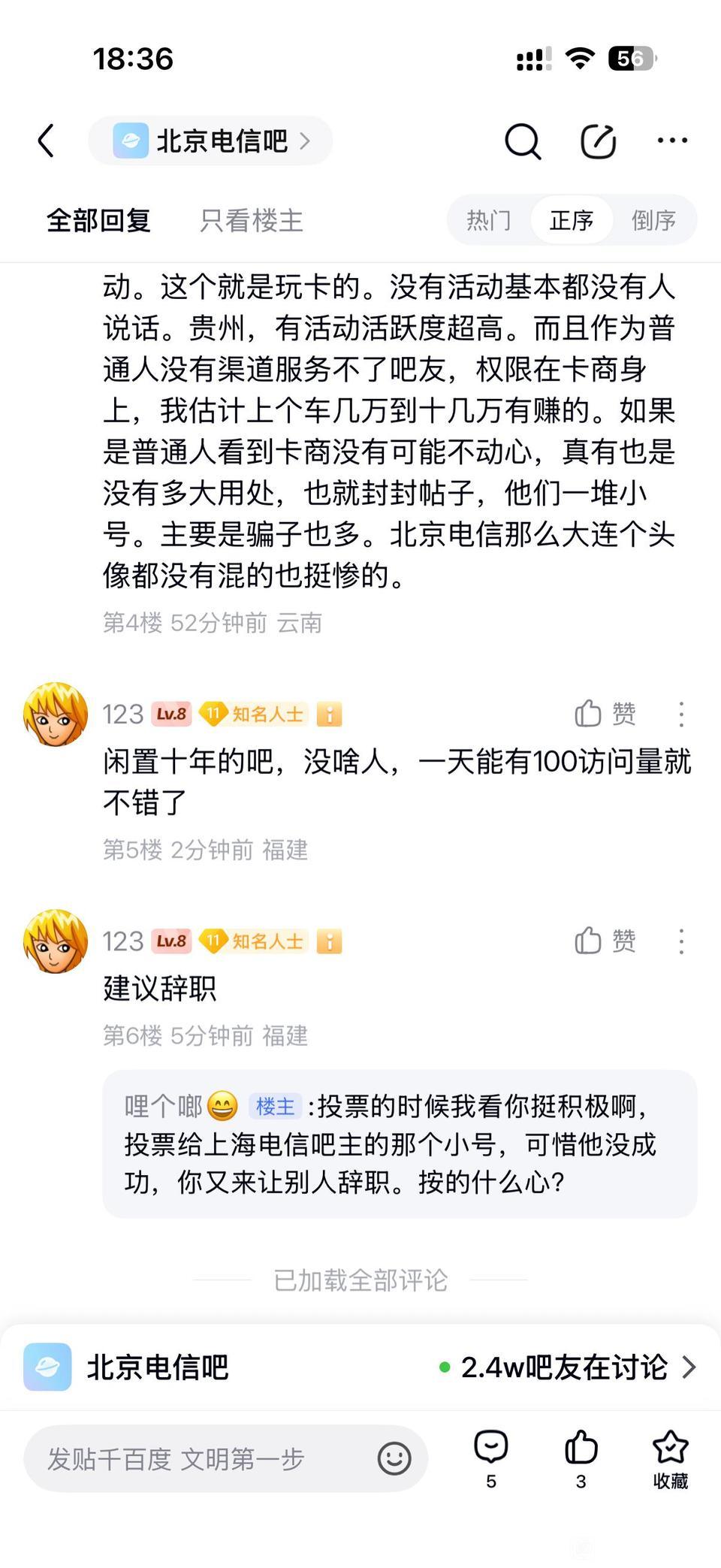Tap the 发贴千百度 reply input field
Viewport: 721px width, 1568px height.
tap(195, 1458)
